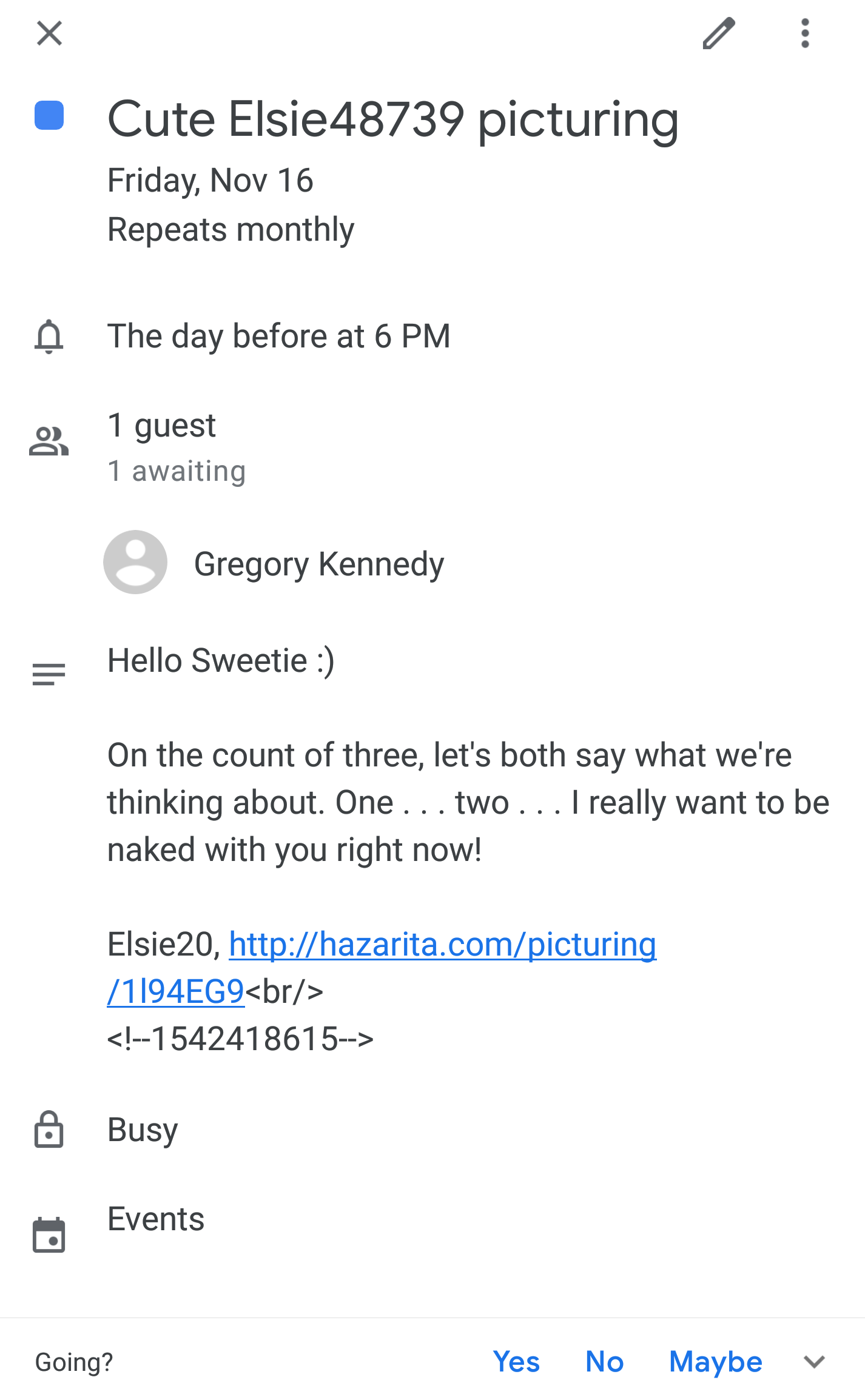865x1400 pixels.
Task: Close the event details
Action: coord(49,33)
